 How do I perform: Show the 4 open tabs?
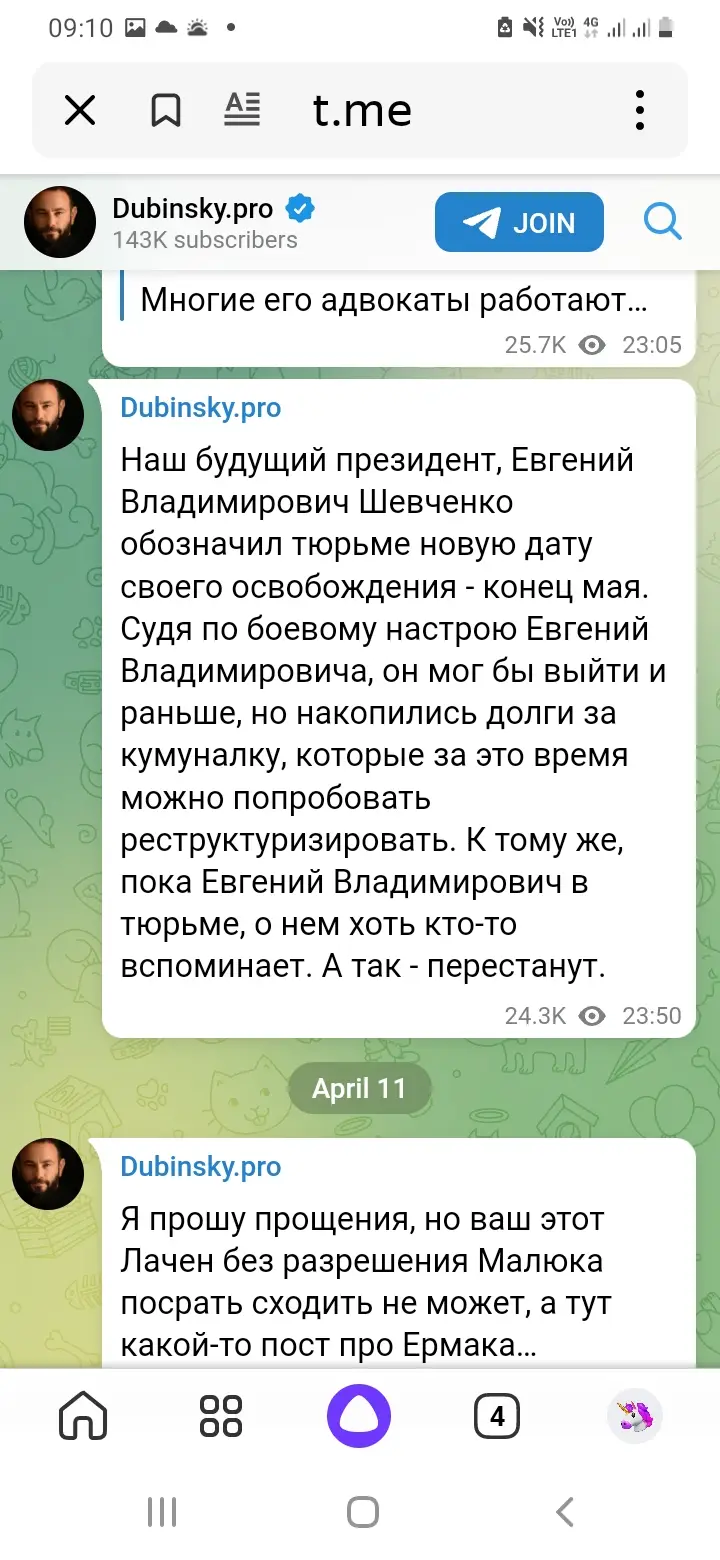tap(497, 1417)
